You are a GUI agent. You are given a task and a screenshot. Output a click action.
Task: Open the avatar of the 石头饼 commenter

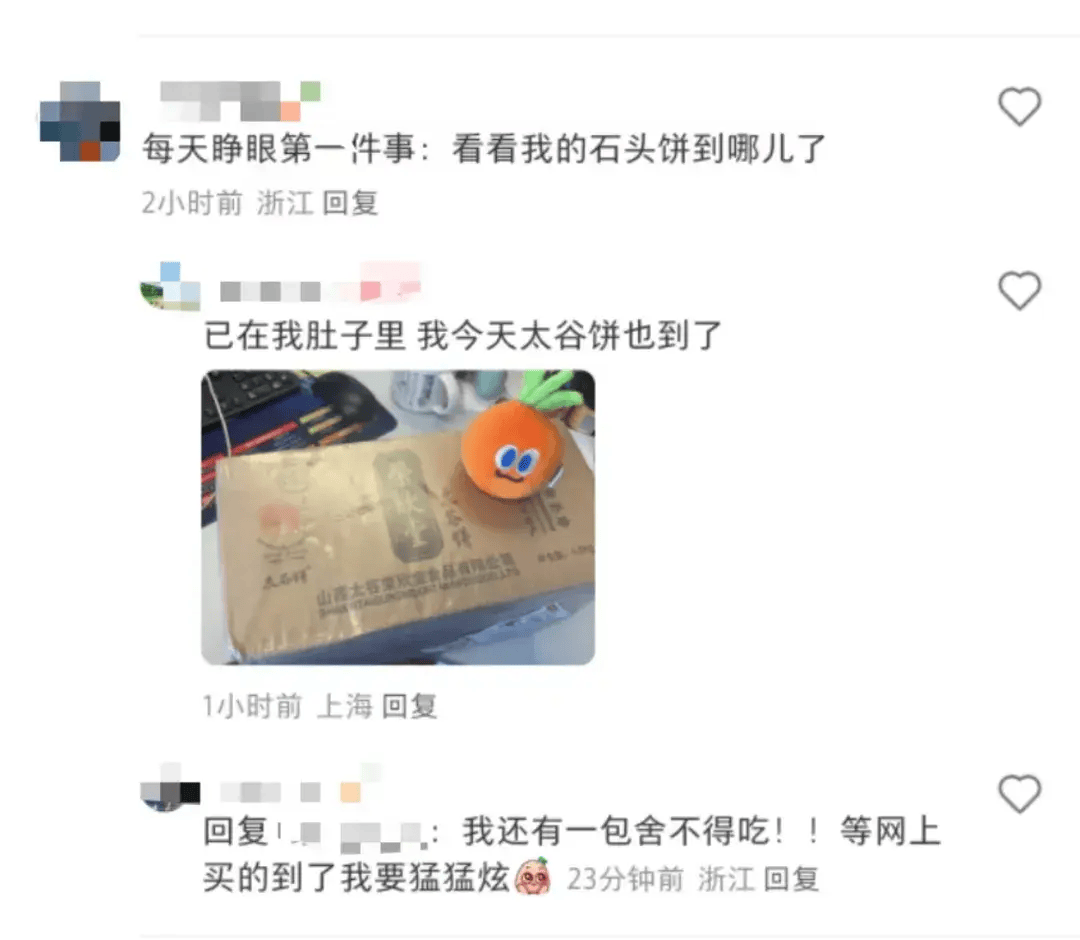pos(80,122)
